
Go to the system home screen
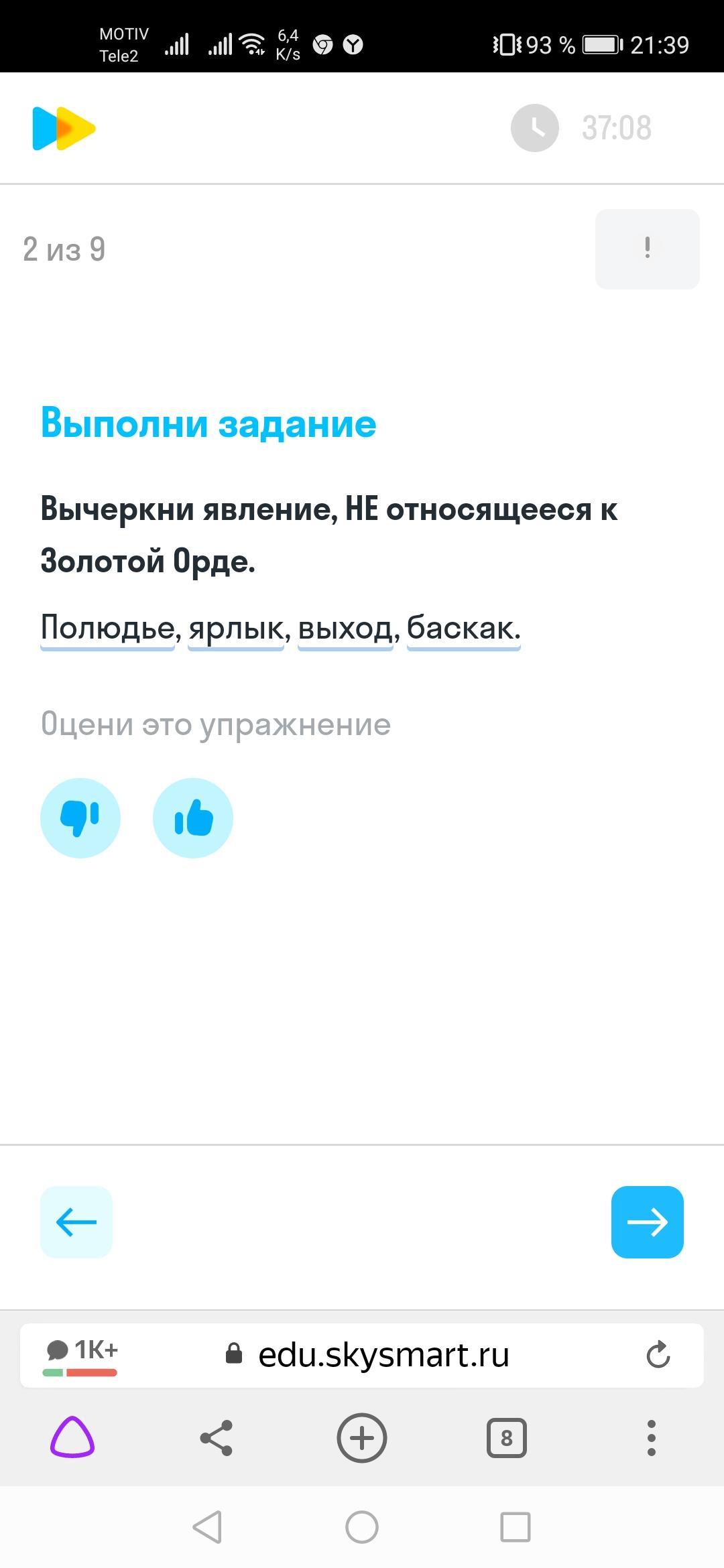[361, 1527]
